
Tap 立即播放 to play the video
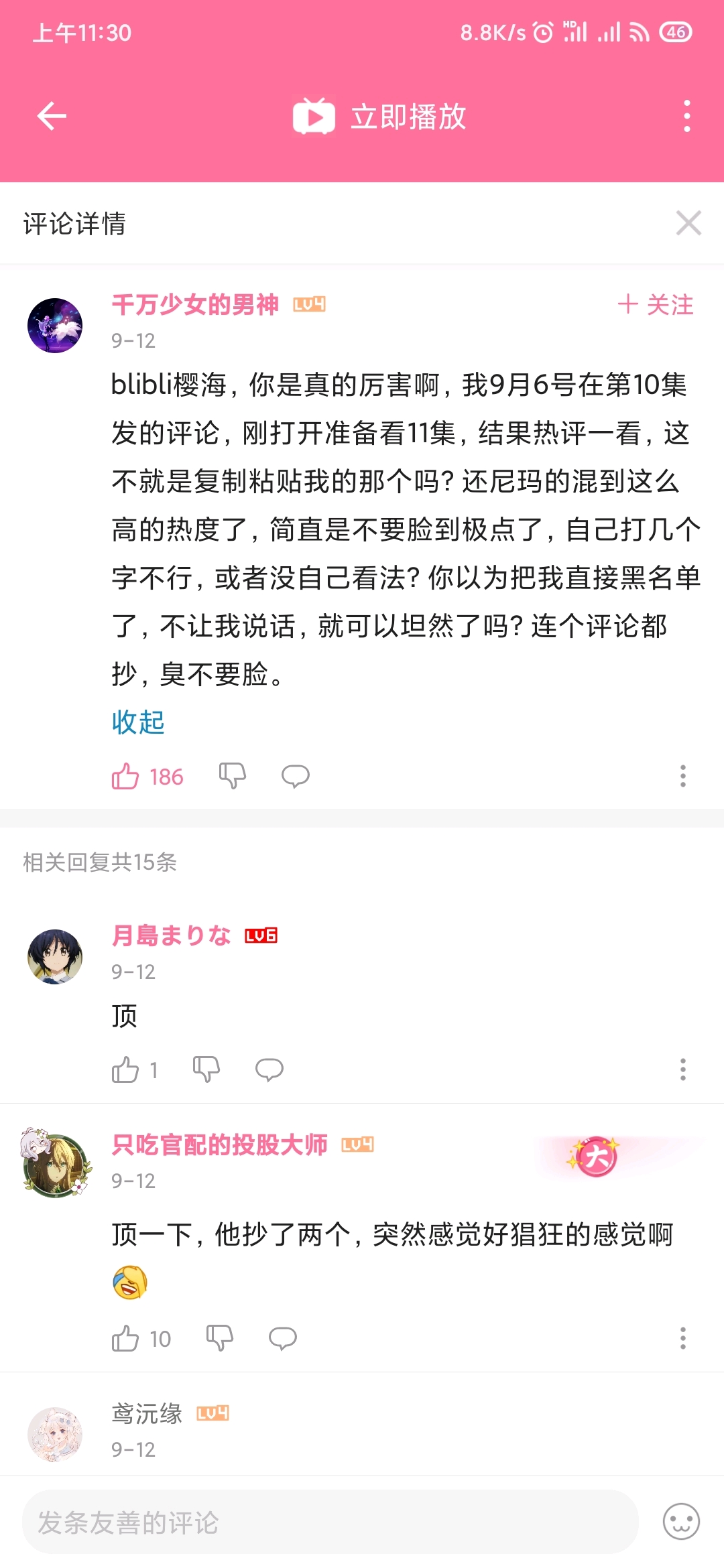coord(380,117)
